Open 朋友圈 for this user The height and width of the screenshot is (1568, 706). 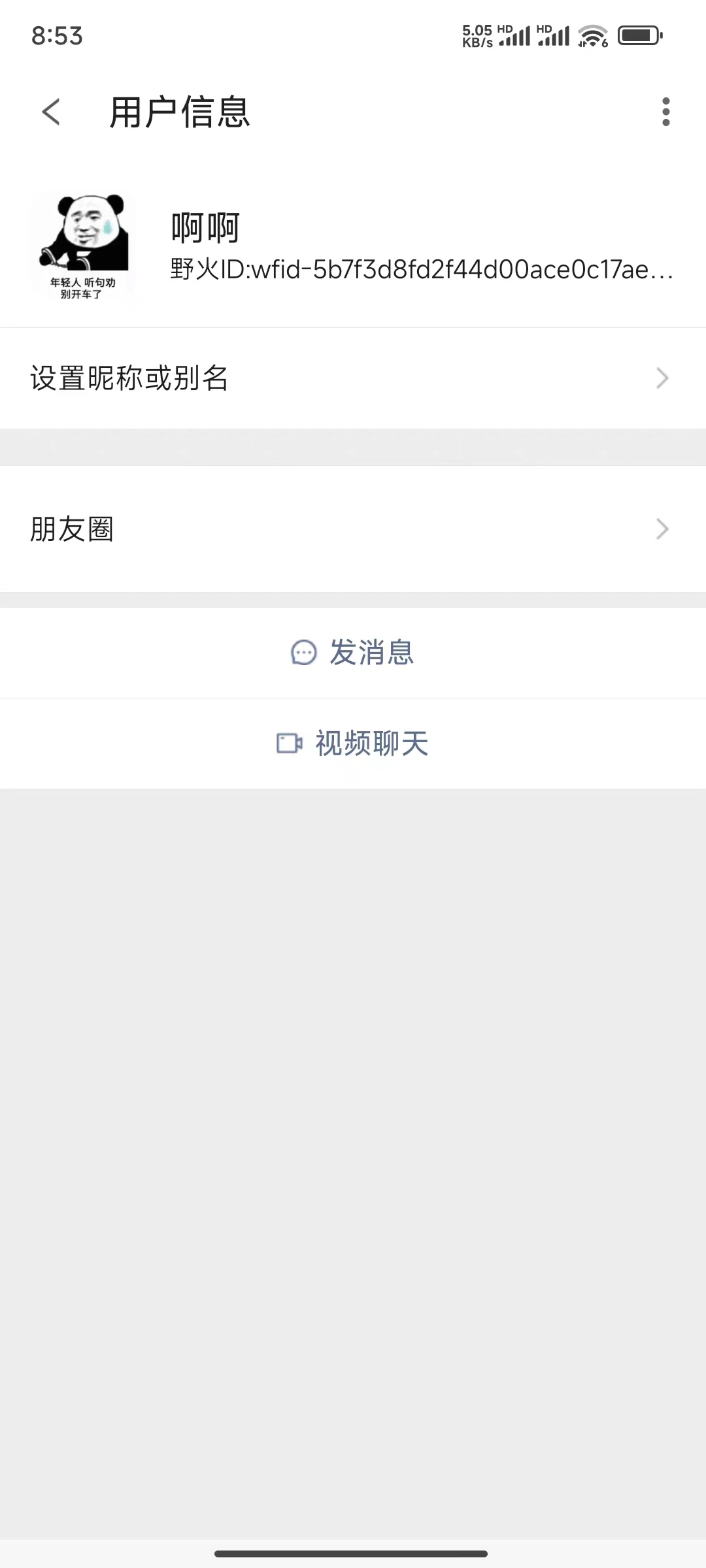(x=353, y=529)
